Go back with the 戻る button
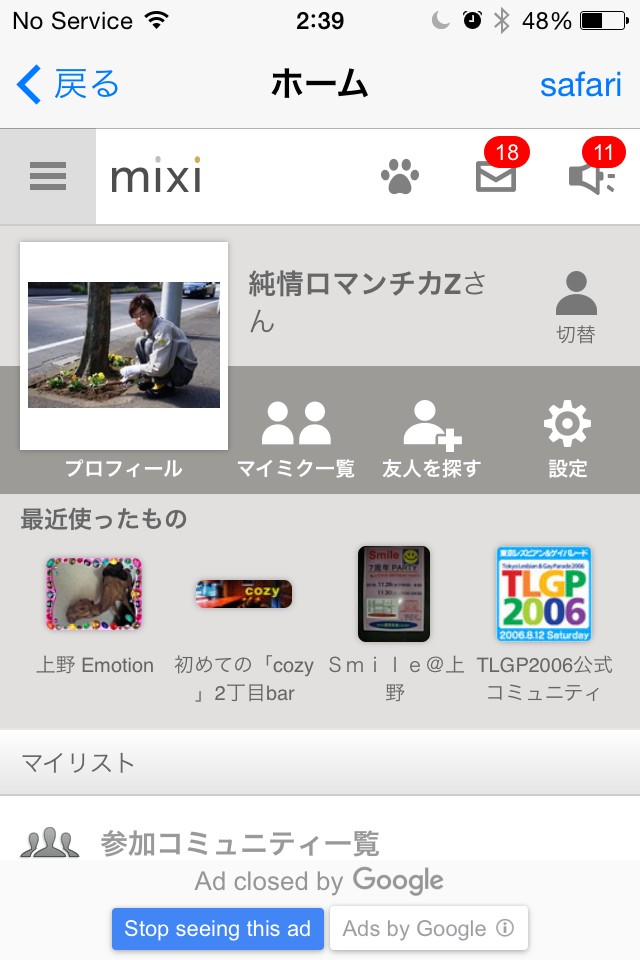640x960 pixels. point(68,85)
